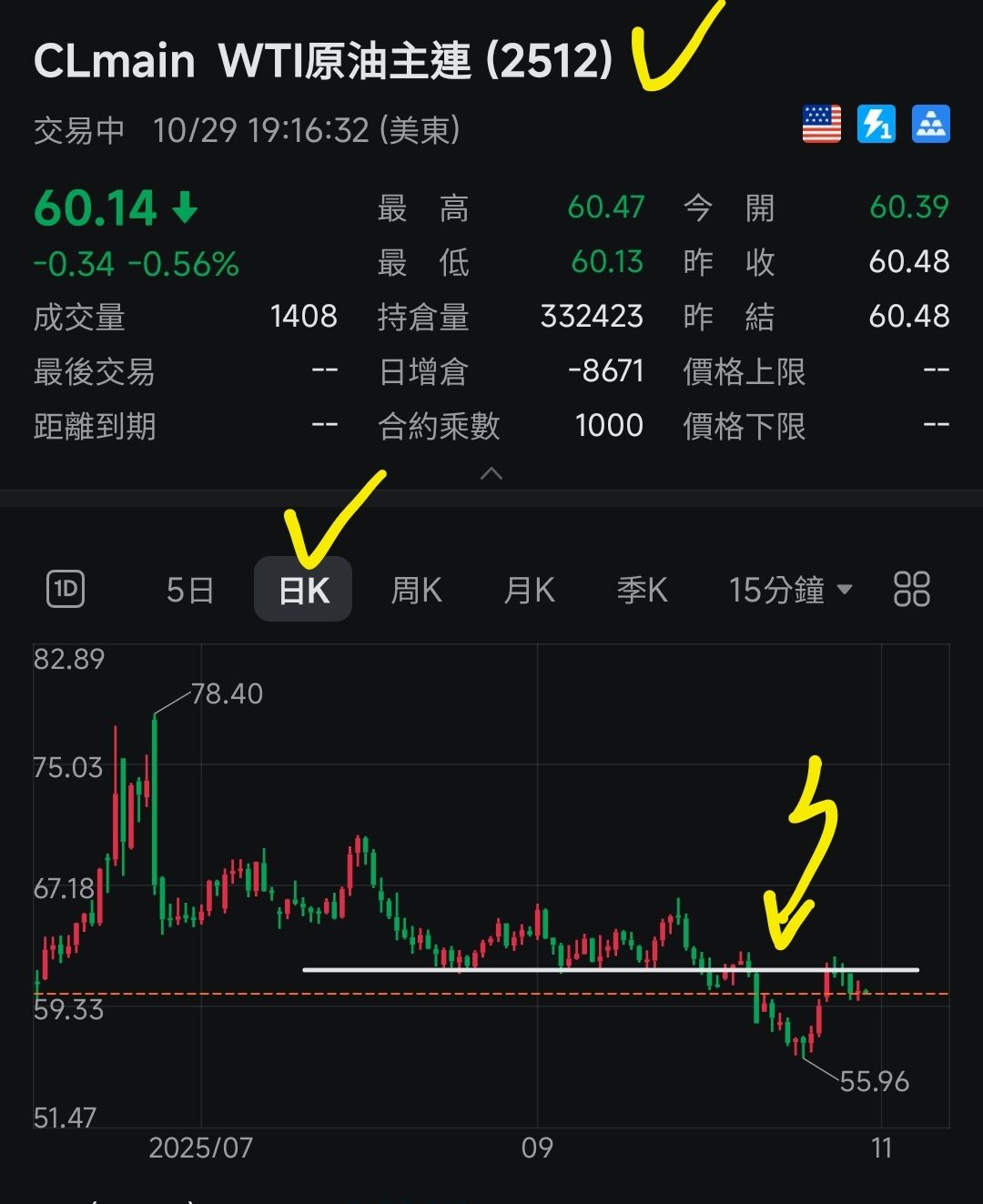Viewport: 983px width, 1204px height.
Task: Switch to the 5日 chart tab
Action: [189, 590]
